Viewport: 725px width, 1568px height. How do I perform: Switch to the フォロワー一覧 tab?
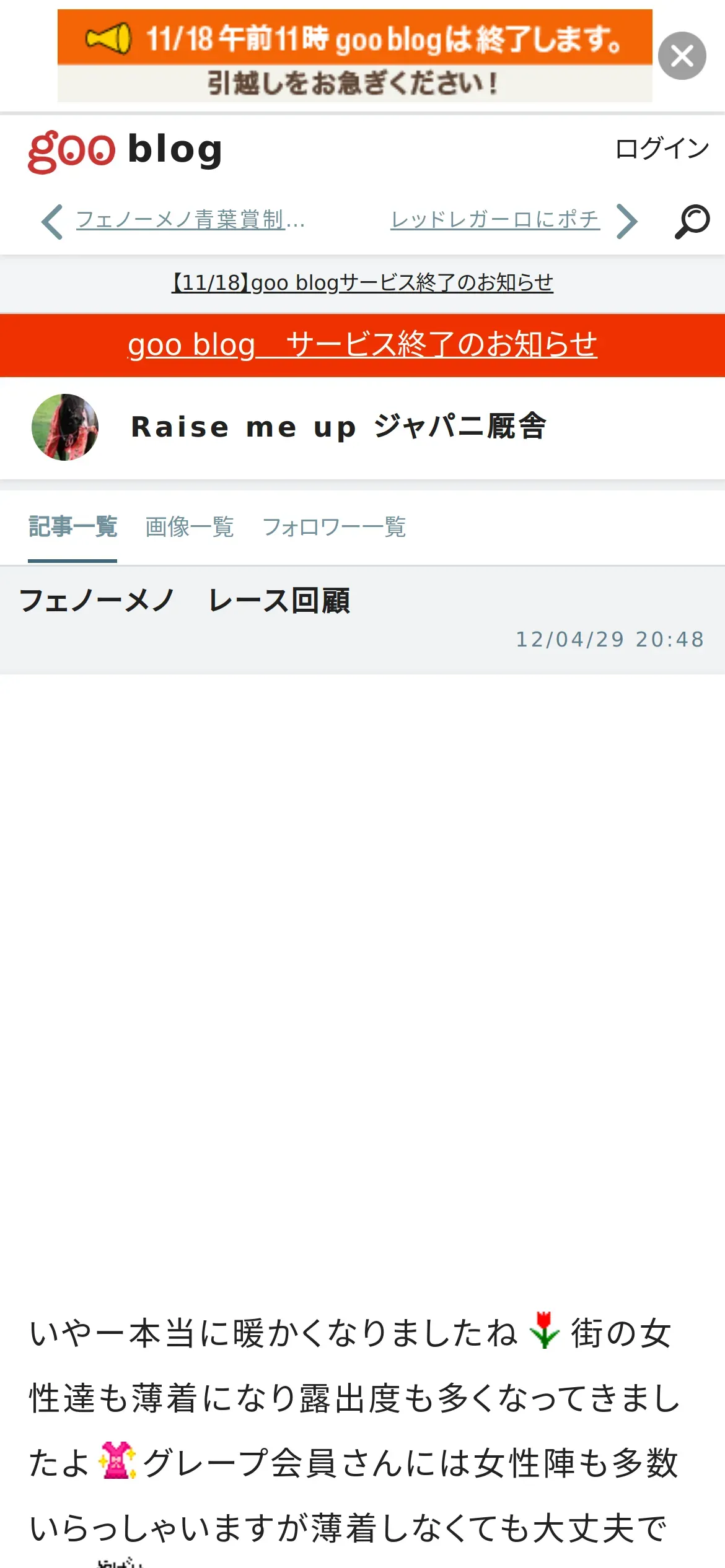(334, 527)
